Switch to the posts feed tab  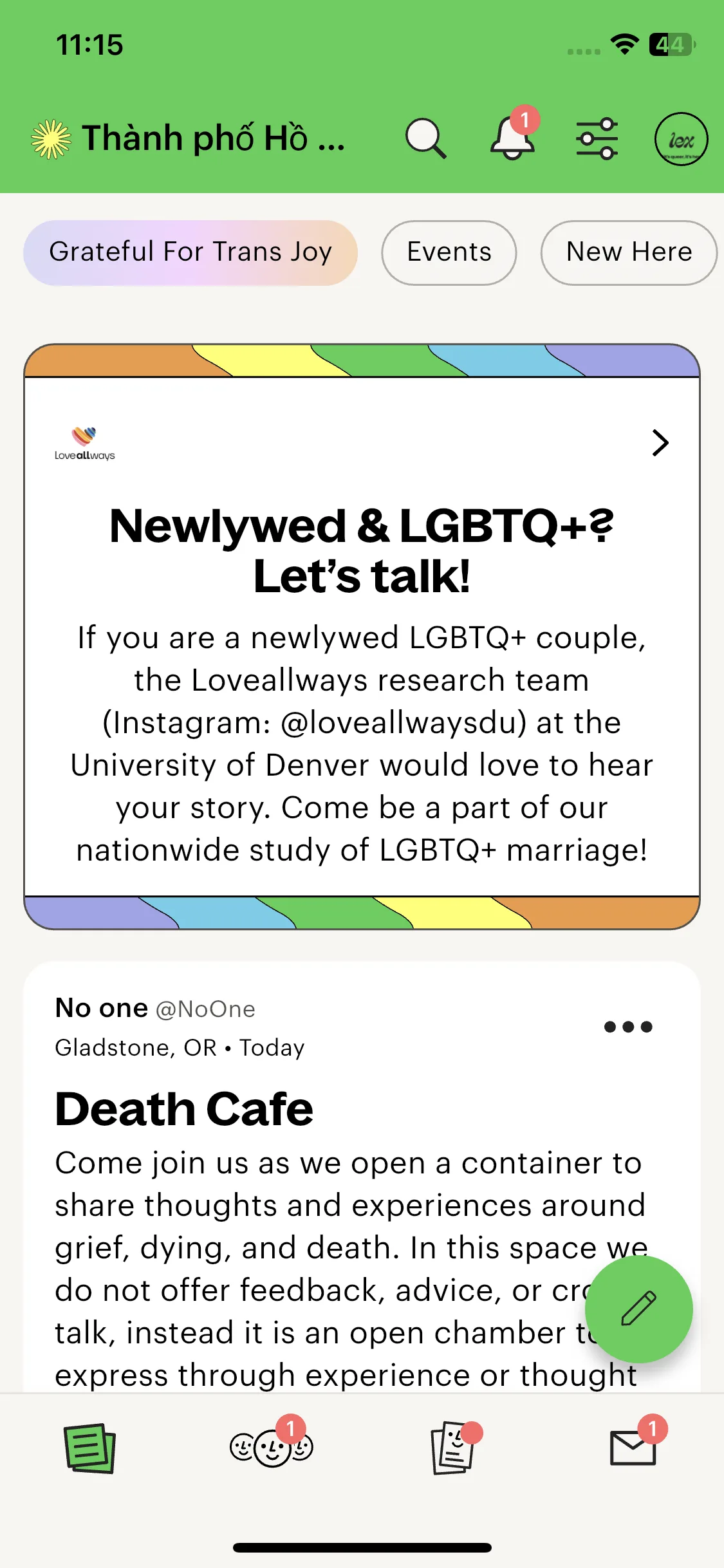pos(90,1448)
